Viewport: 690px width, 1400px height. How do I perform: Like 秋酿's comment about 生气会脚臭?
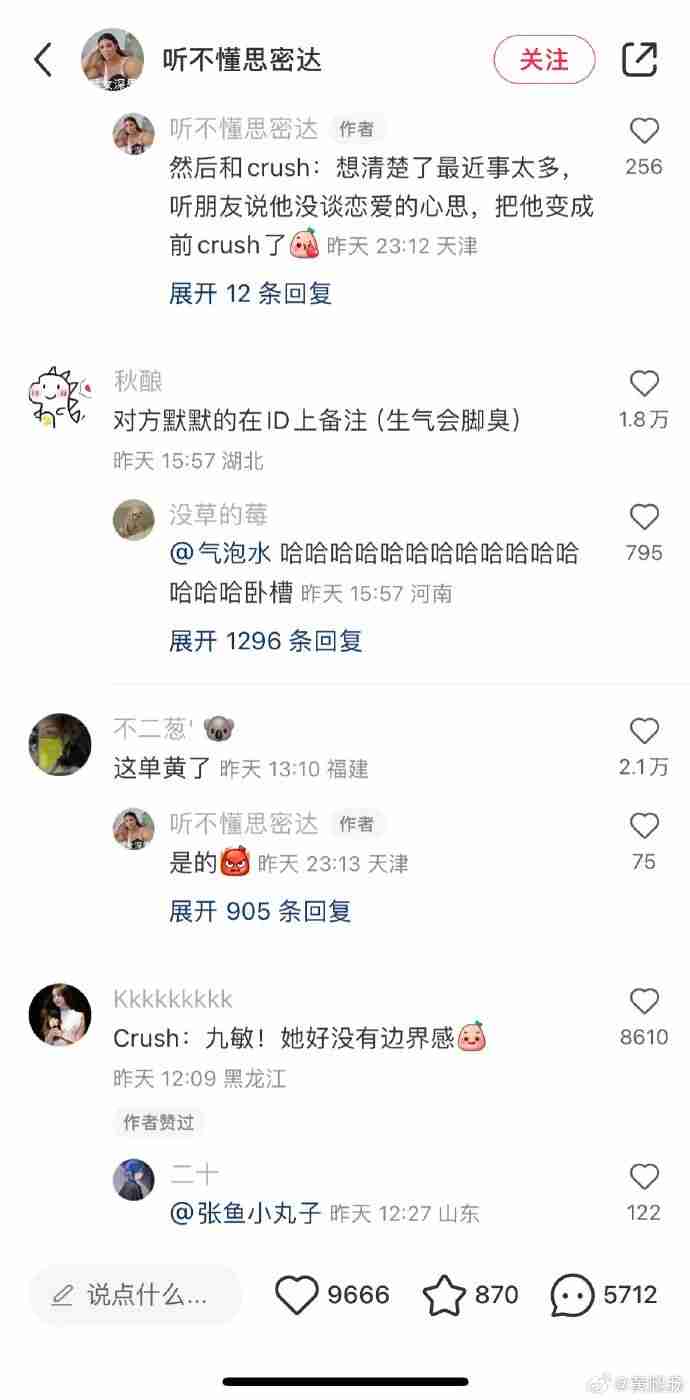[x=644, y=384]
